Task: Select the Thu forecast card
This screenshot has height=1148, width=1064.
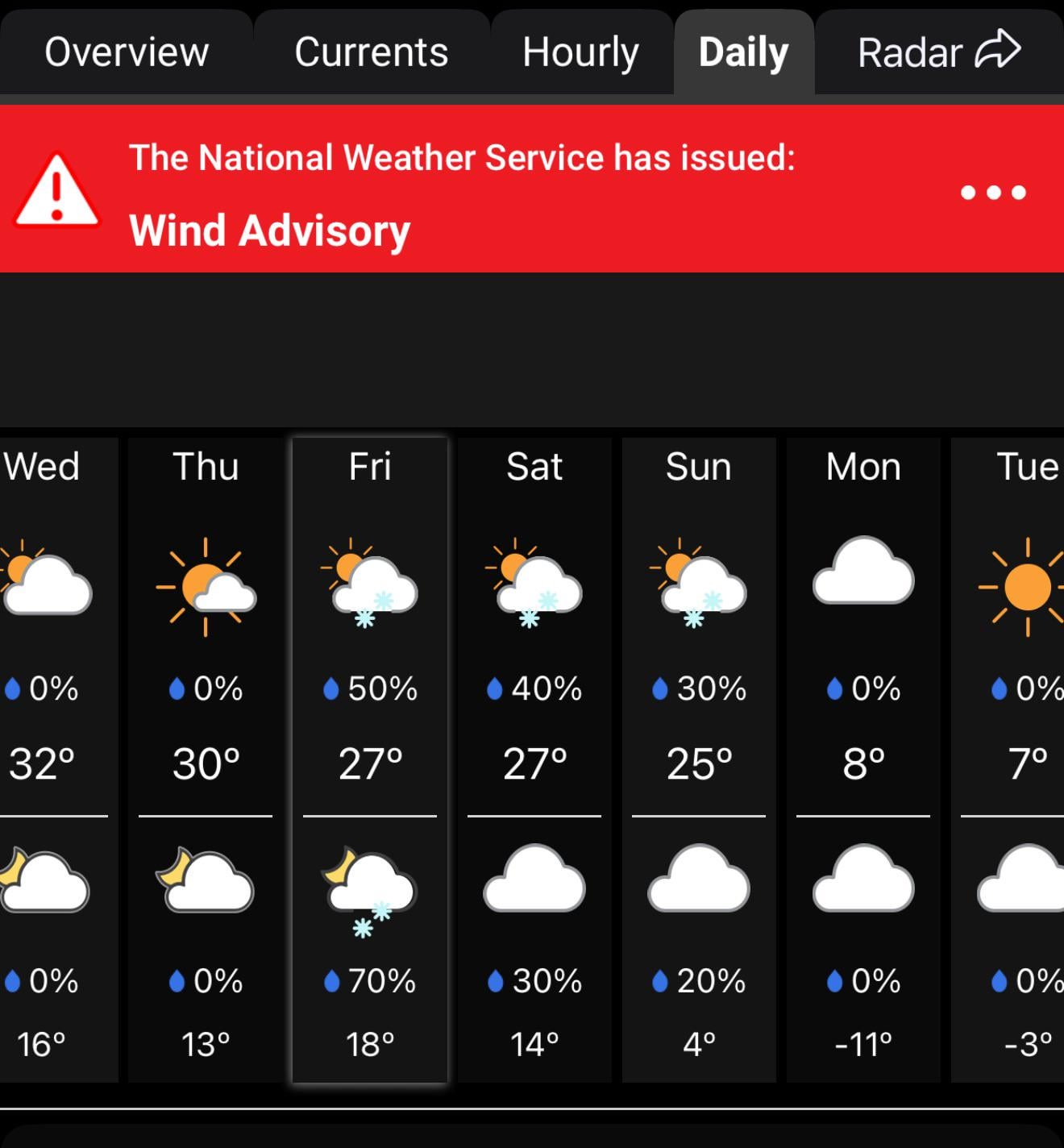Action: [206, 758]
